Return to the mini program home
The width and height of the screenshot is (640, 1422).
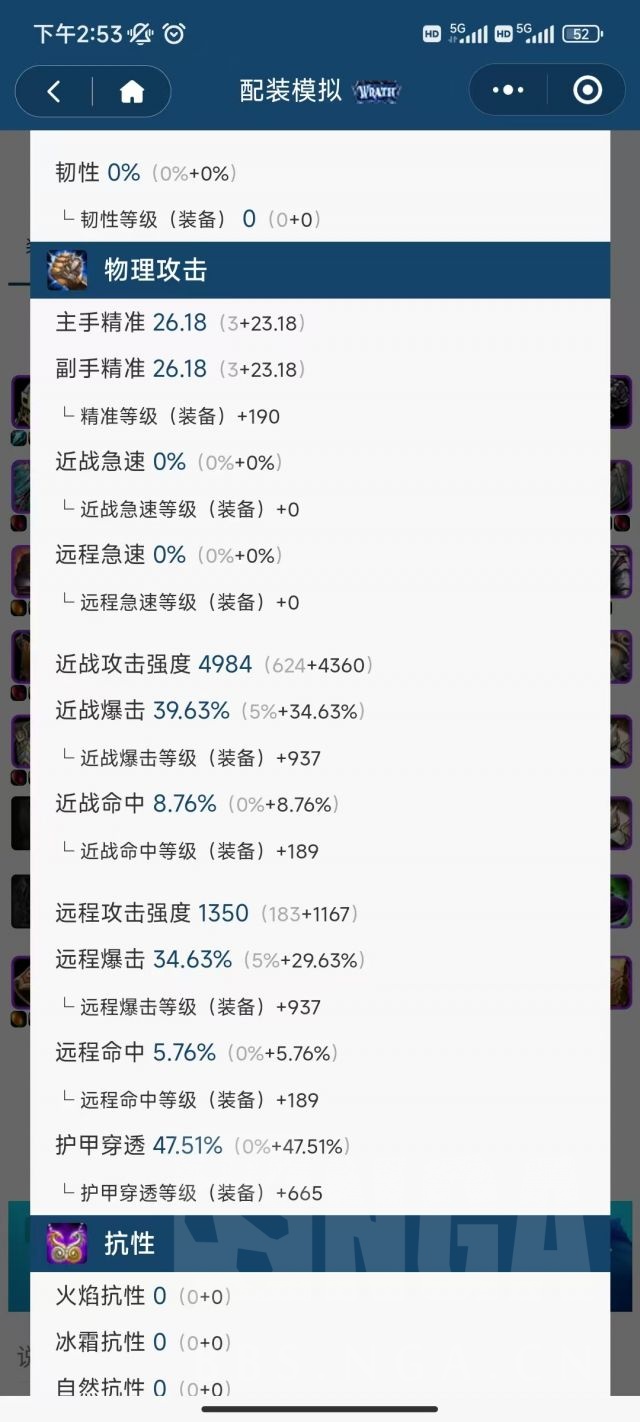pos(131,92)
